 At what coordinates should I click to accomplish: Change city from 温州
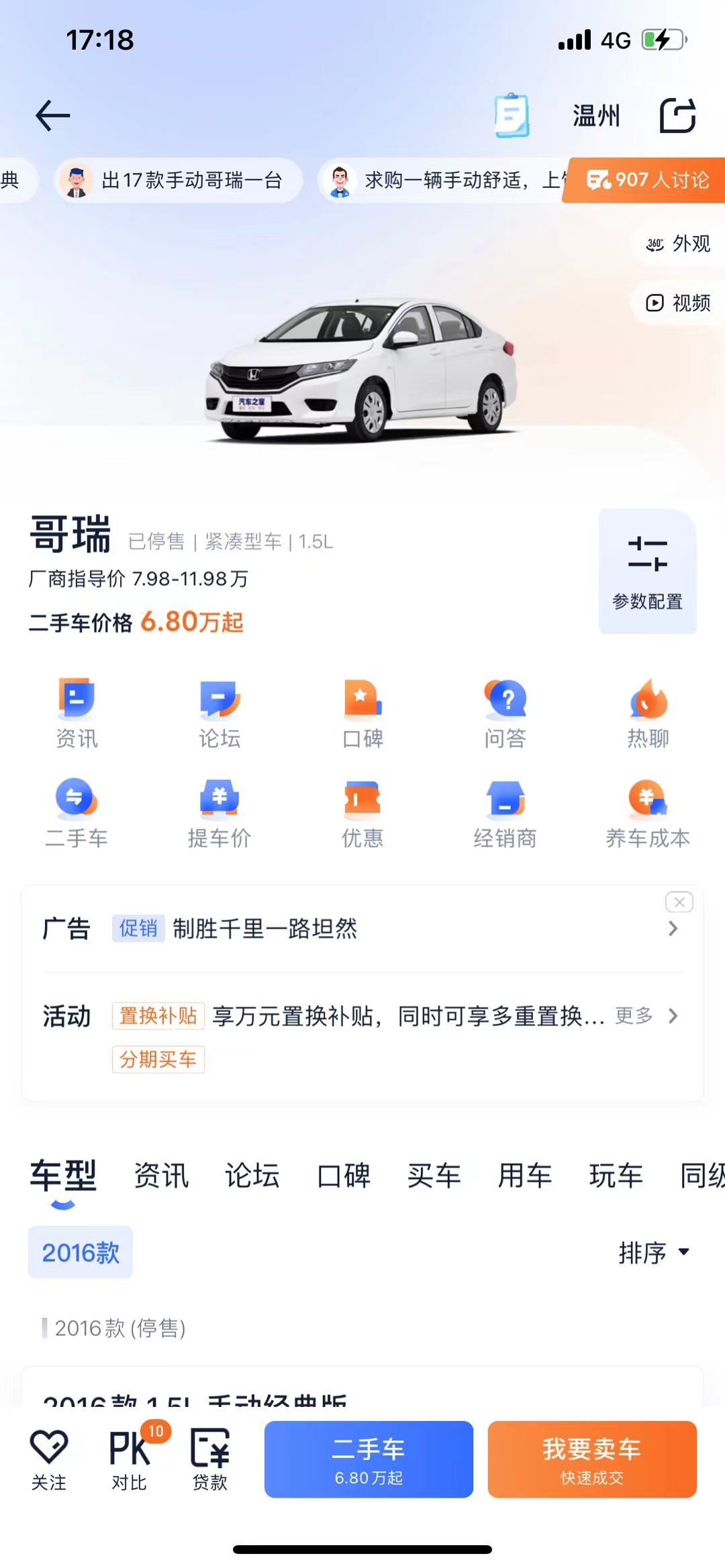[x=596, y=115]
